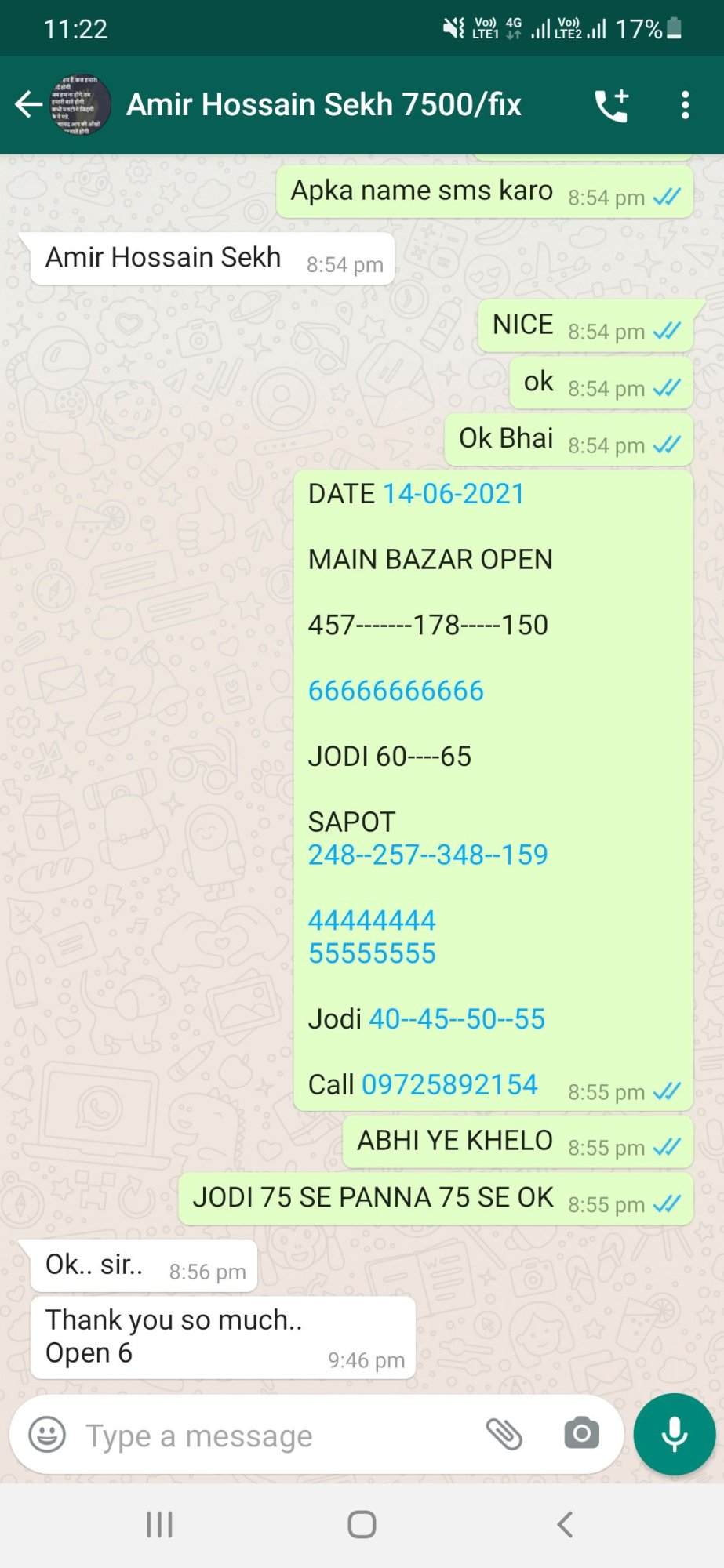Open Amir Hossain Sekh contact info
The image size is (724, 1568).
point(323,104)
